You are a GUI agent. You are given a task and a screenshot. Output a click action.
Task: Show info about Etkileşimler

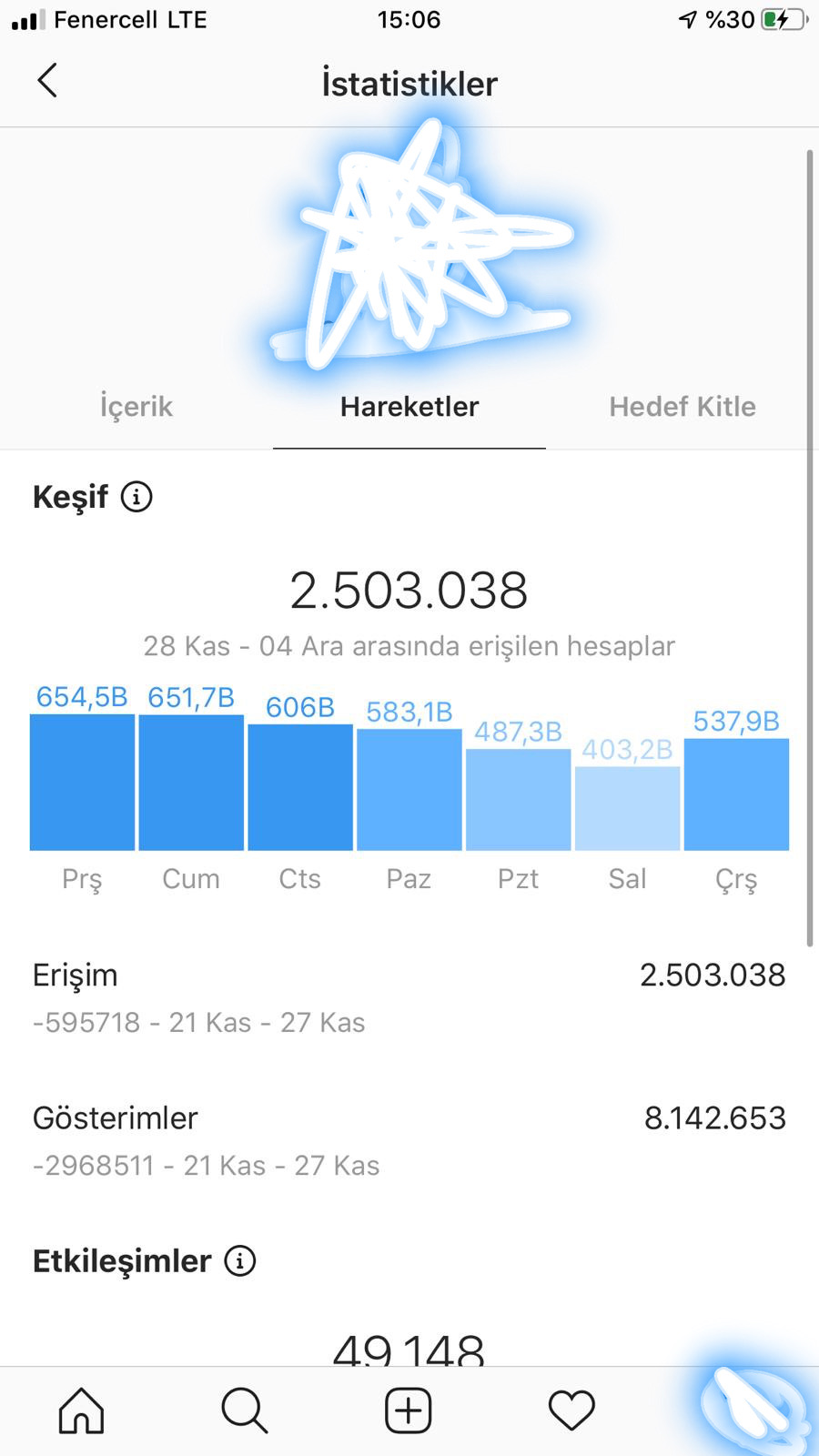coord(240,1261)
